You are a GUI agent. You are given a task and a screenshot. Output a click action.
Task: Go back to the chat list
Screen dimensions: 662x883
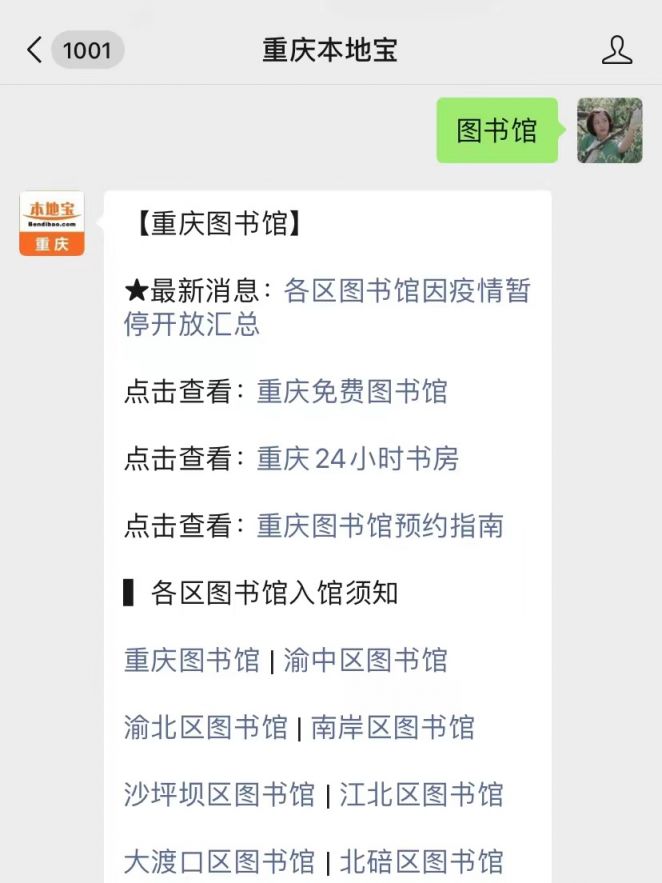pyautogui.click(x=35, y=50)
